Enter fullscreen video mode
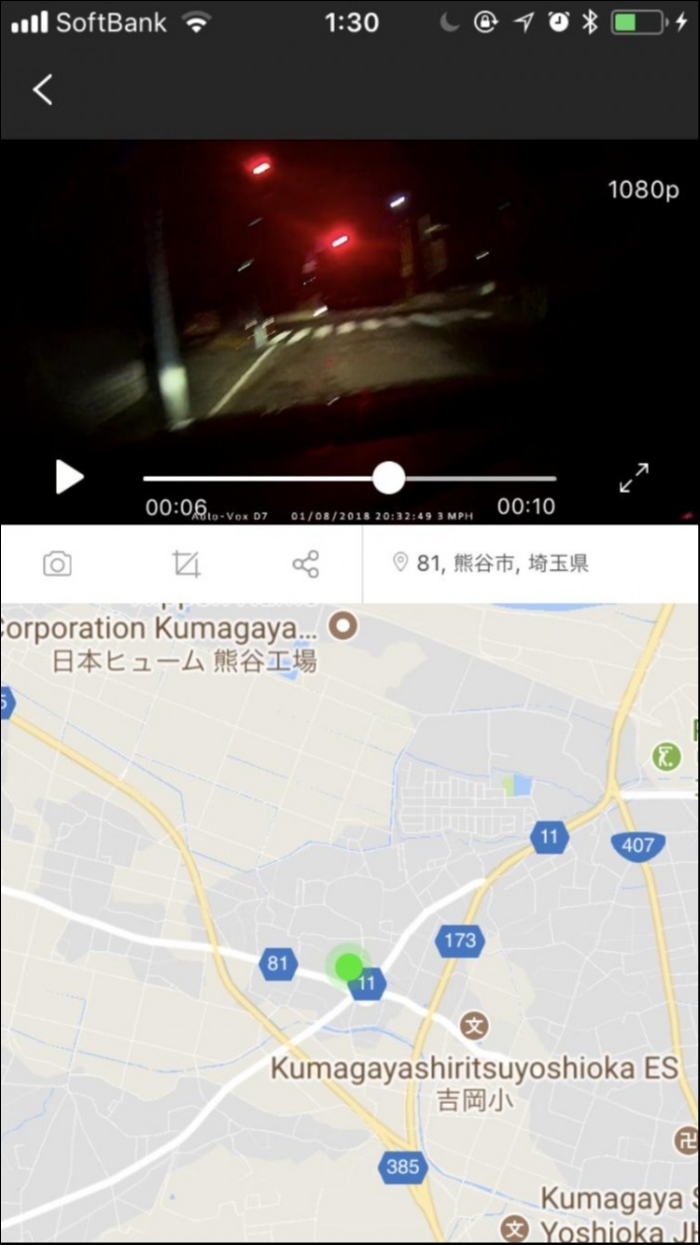700x1245 pixels. 633,478
